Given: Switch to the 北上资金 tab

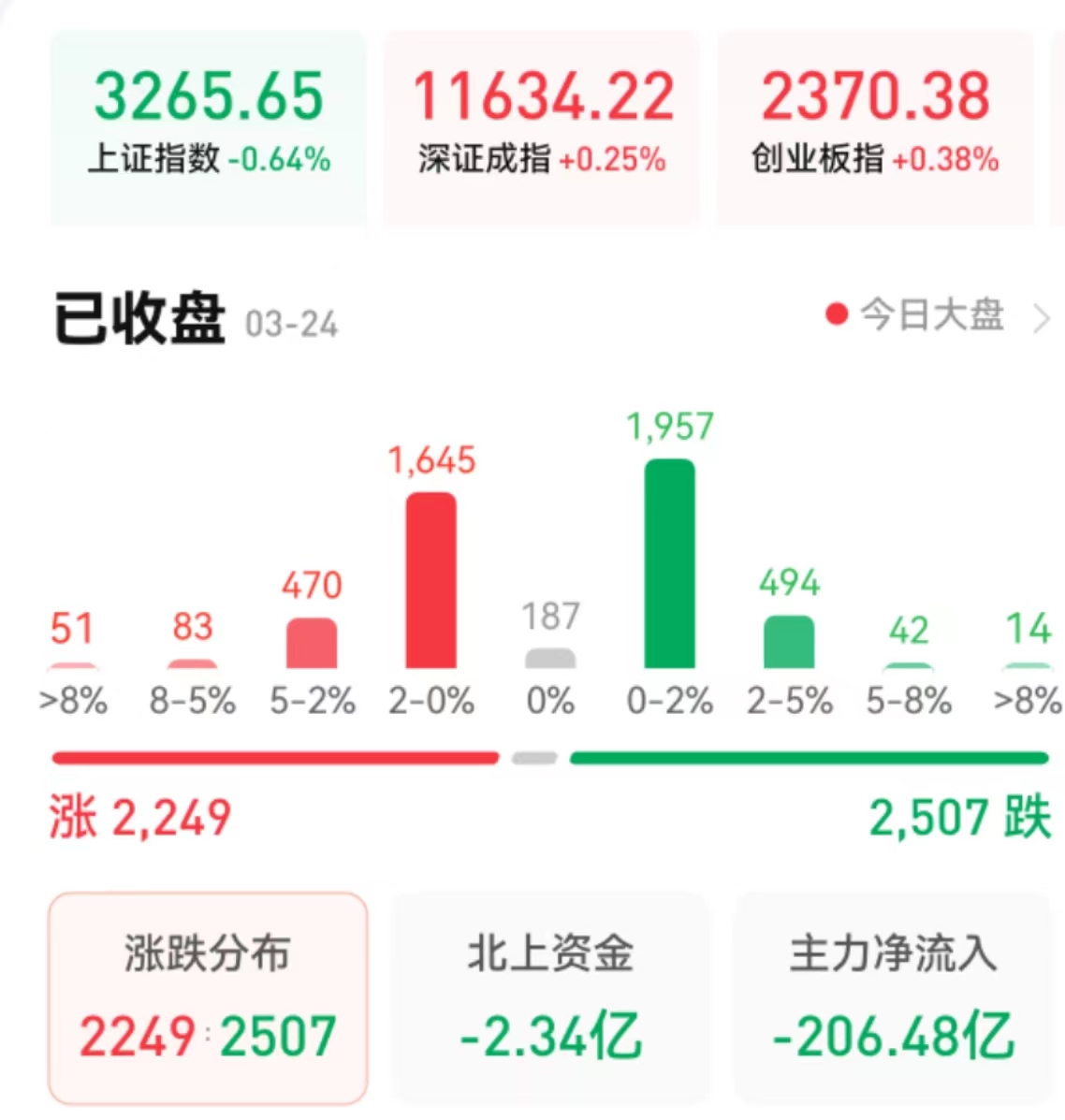Looking at the screenshot, I should (550, 997).
